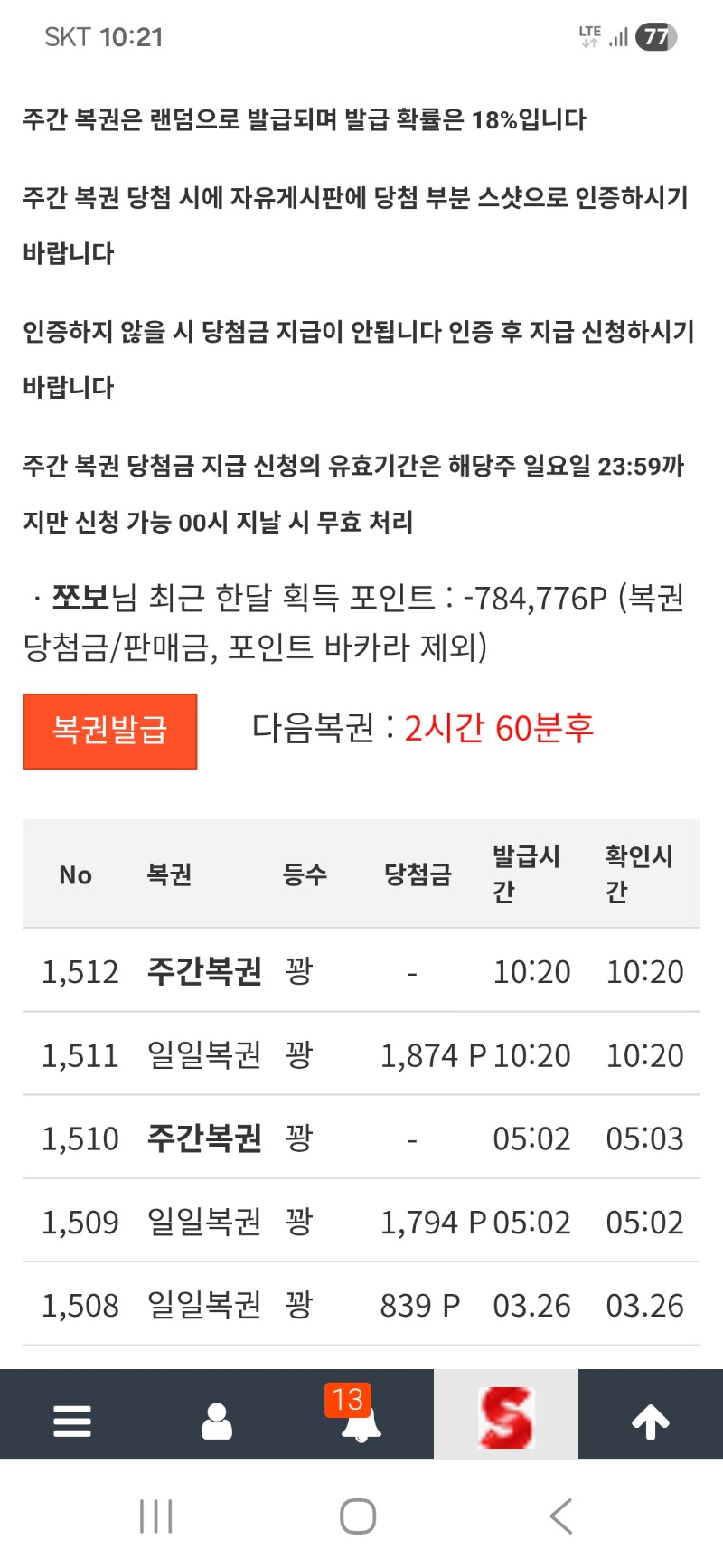Open recent apps from the navigation bar

[x=156, y=1516]
